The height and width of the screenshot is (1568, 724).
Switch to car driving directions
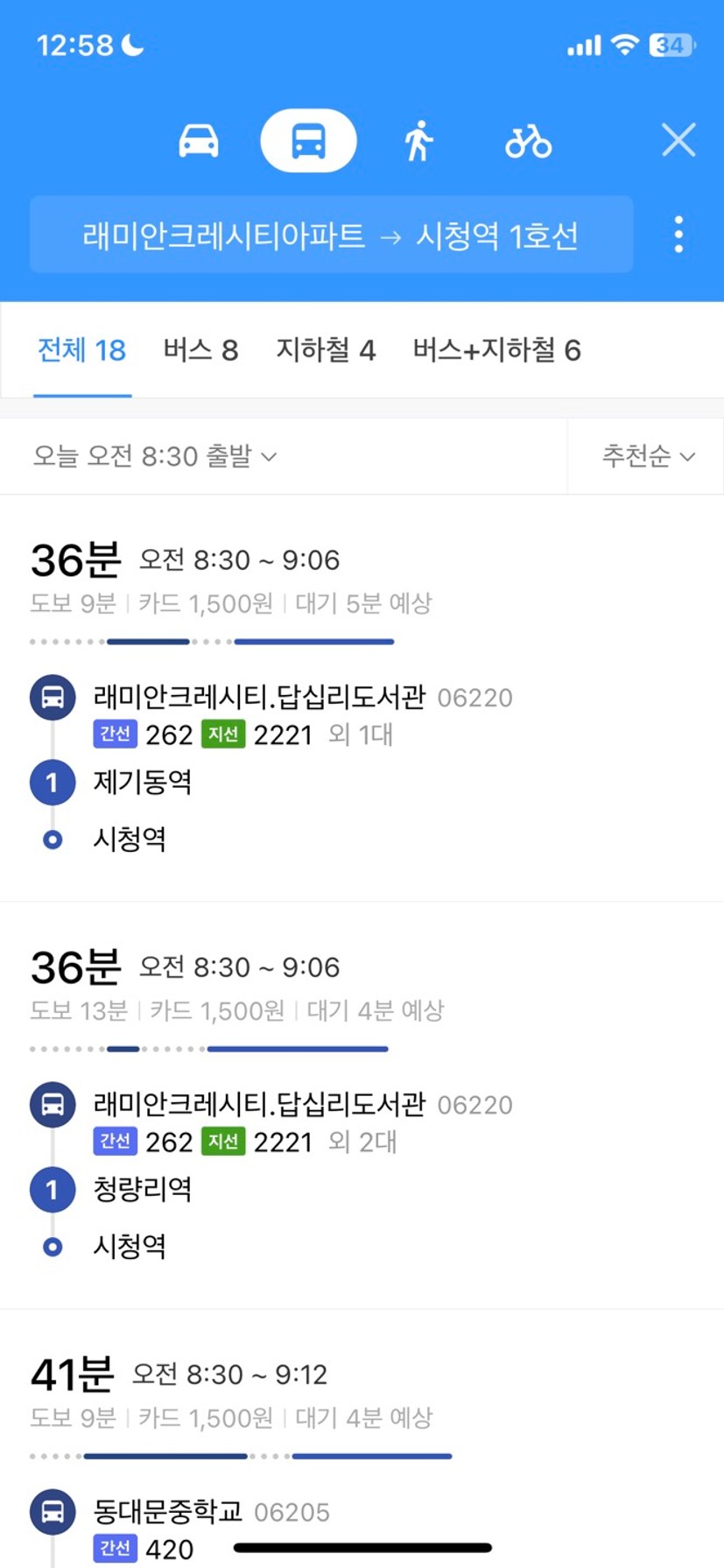(x=199, y=141)
